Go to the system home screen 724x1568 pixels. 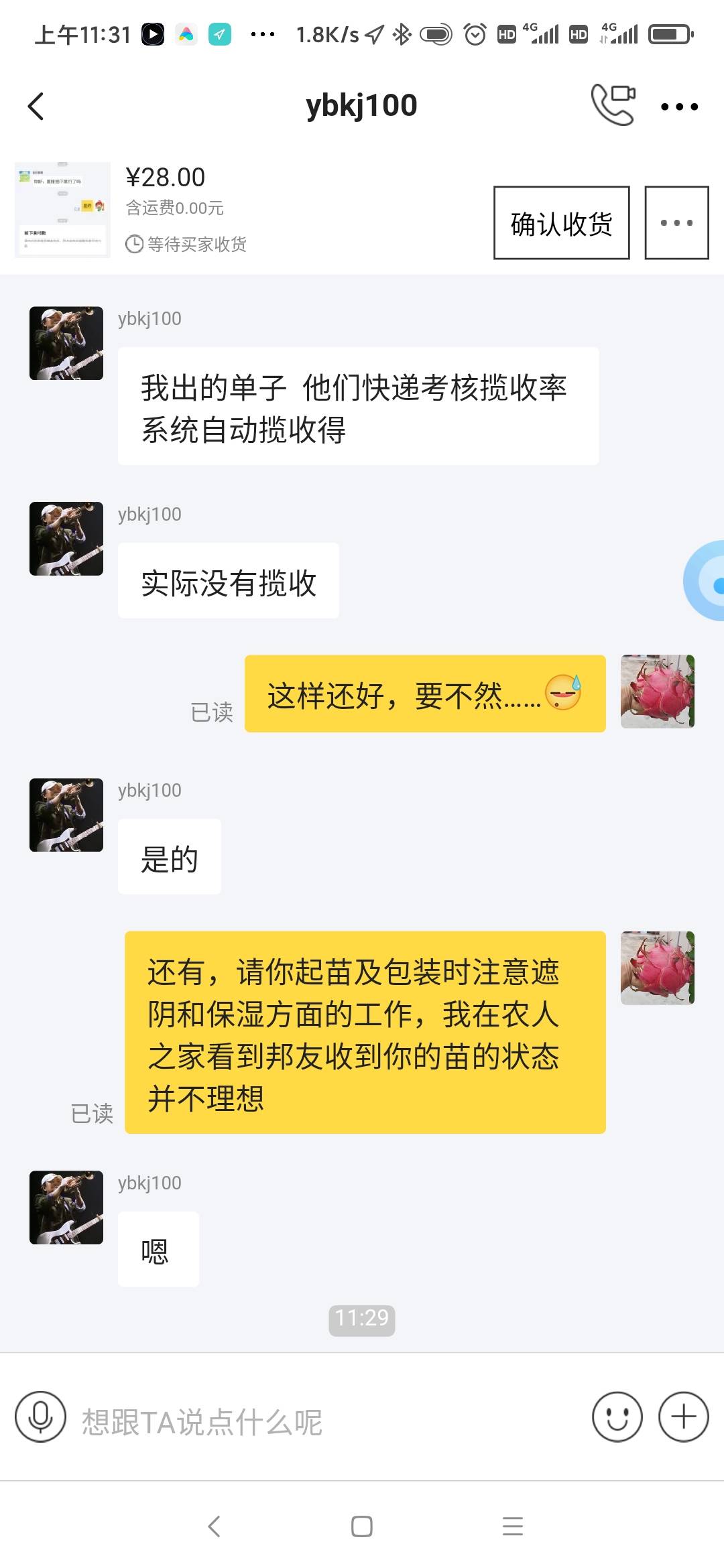coord(362,1526)
